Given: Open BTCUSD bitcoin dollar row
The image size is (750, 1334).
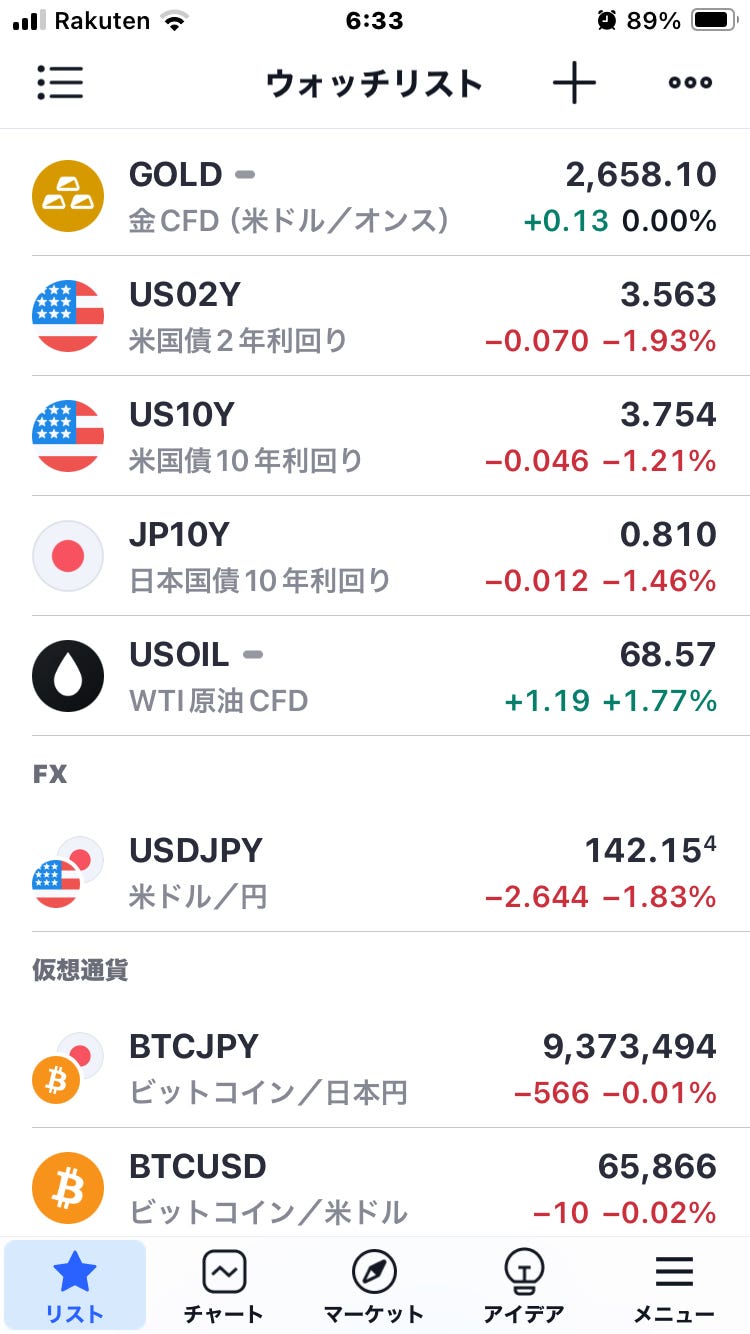Looking at the screenshot, I should (375, 1184).
